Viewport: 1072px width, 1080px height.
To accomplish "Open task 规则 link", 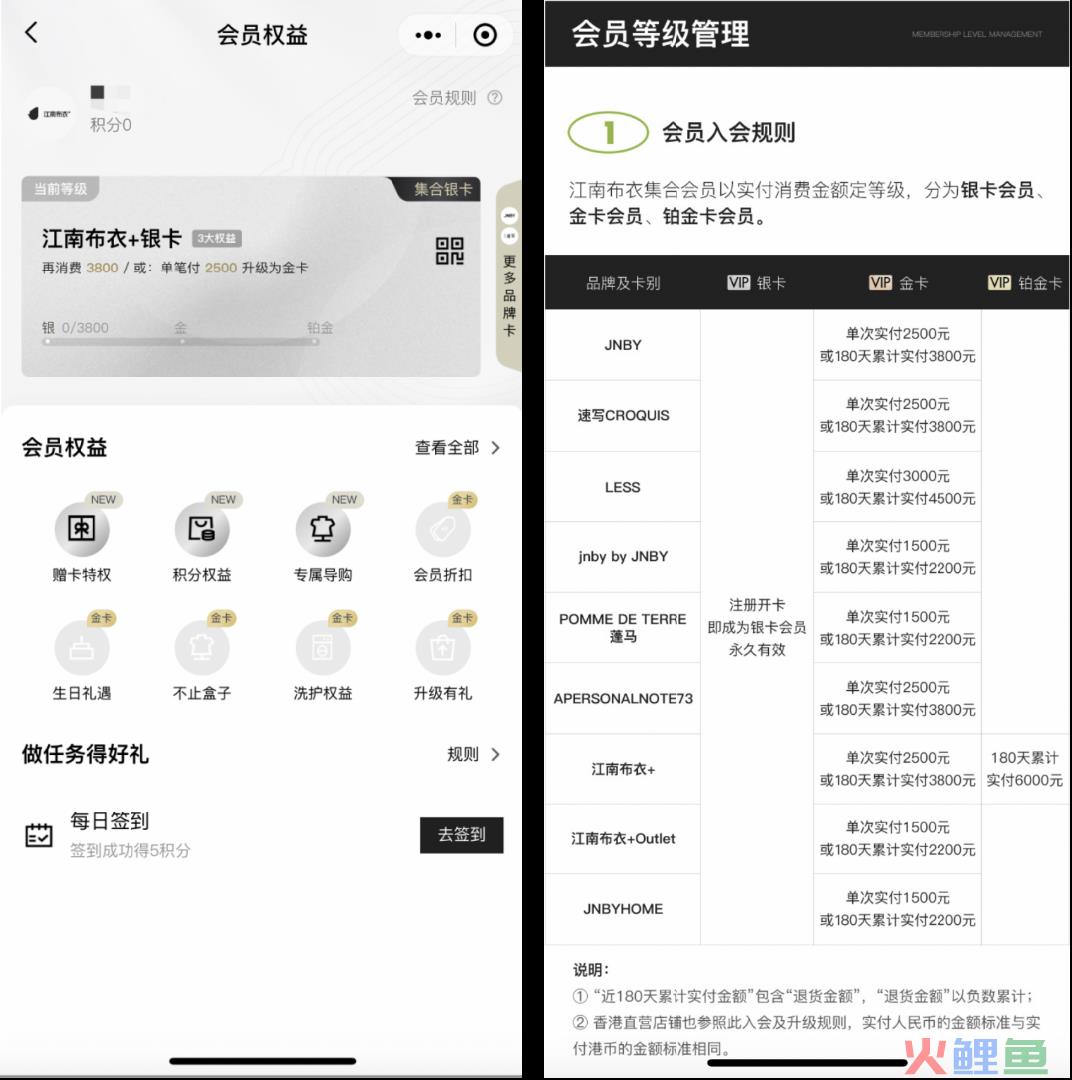I will [473, 755].
